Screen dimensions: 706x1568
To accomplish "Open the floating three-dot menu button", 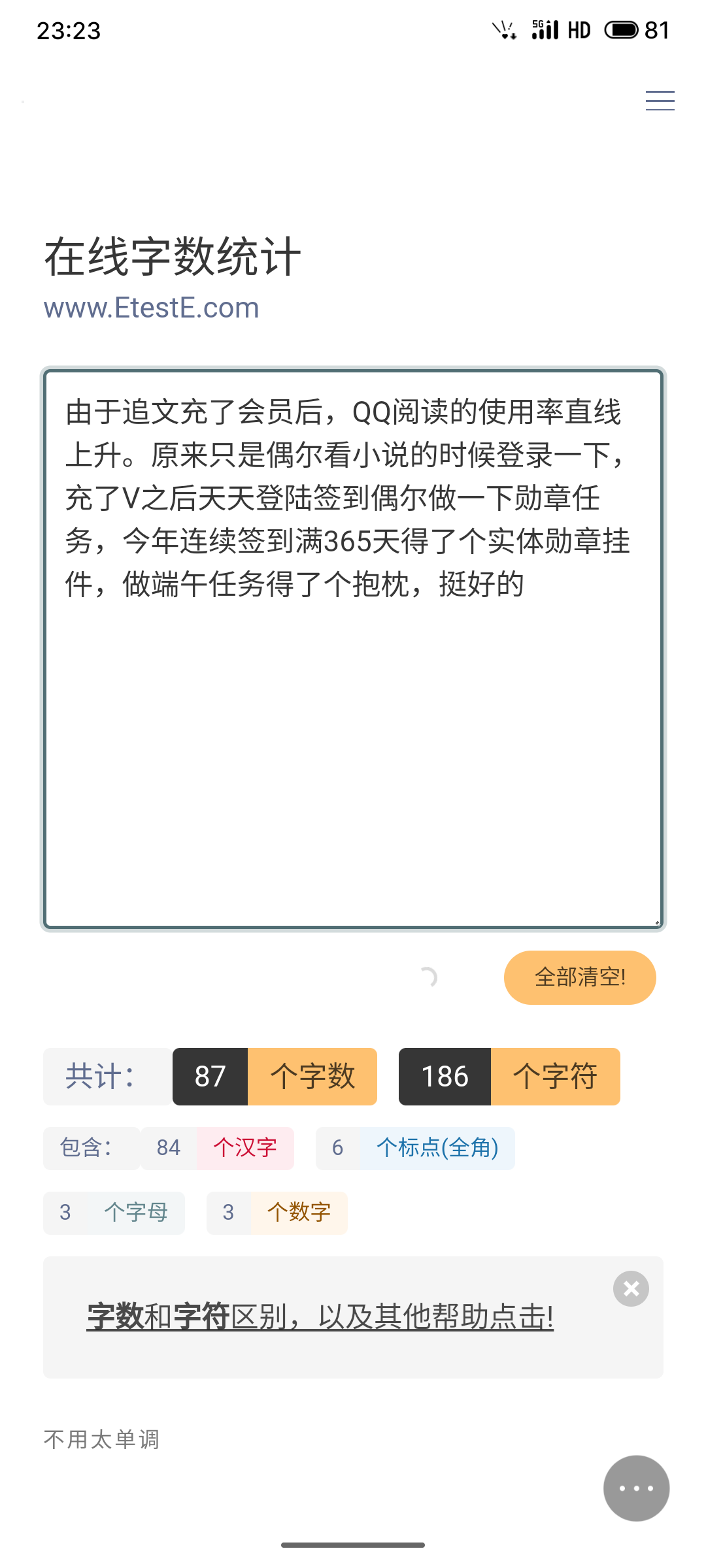I will coord(636,1488).
